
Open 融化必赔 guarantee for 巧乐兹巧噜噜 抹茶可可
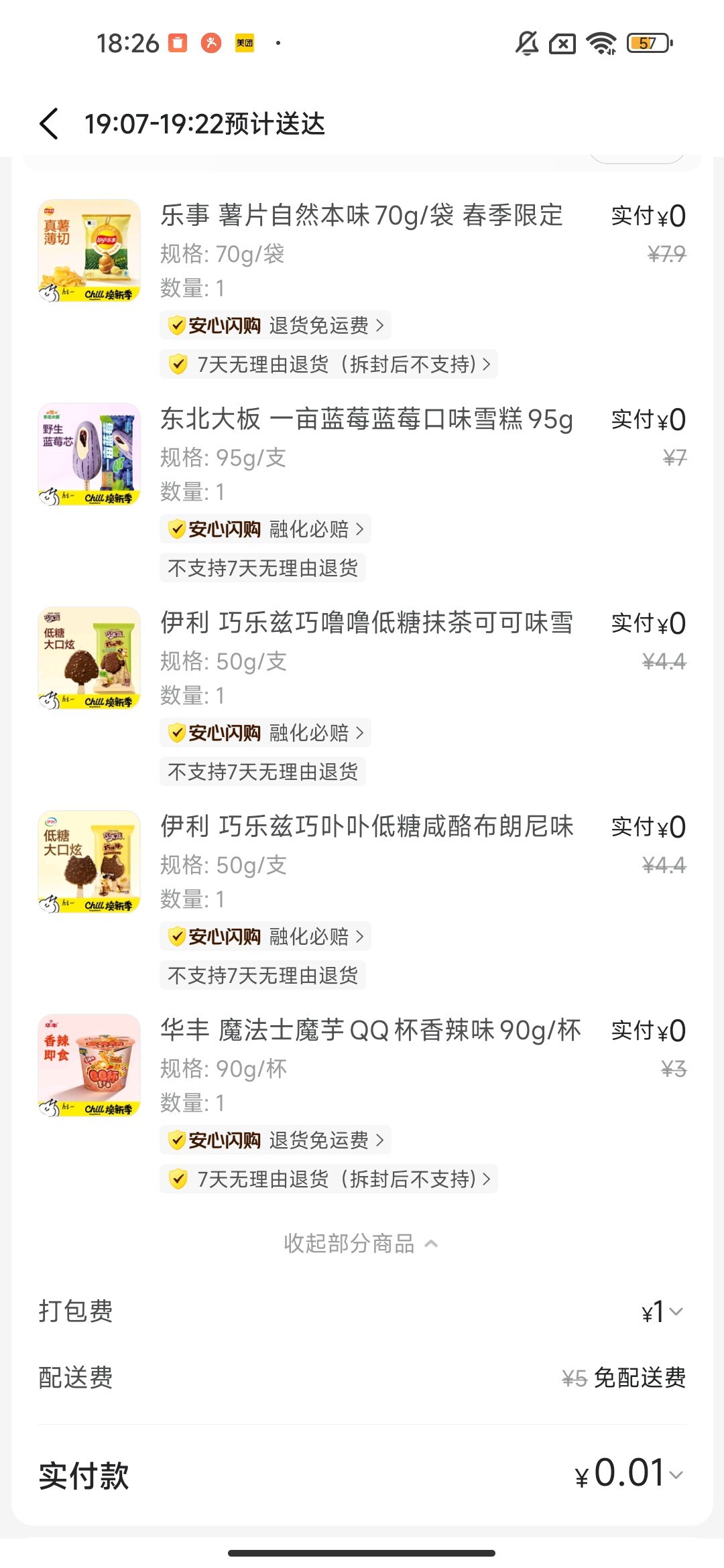click(265, 733)
